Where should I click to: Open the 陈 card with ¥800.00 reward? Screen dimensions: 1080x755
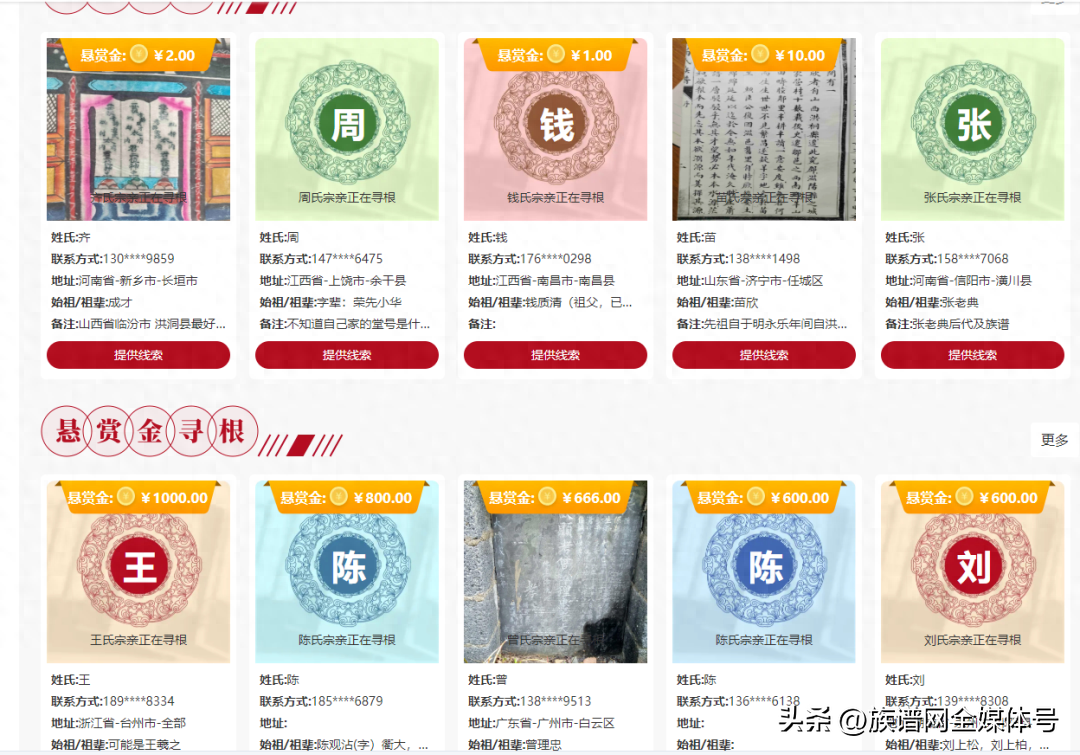(346, 572)
